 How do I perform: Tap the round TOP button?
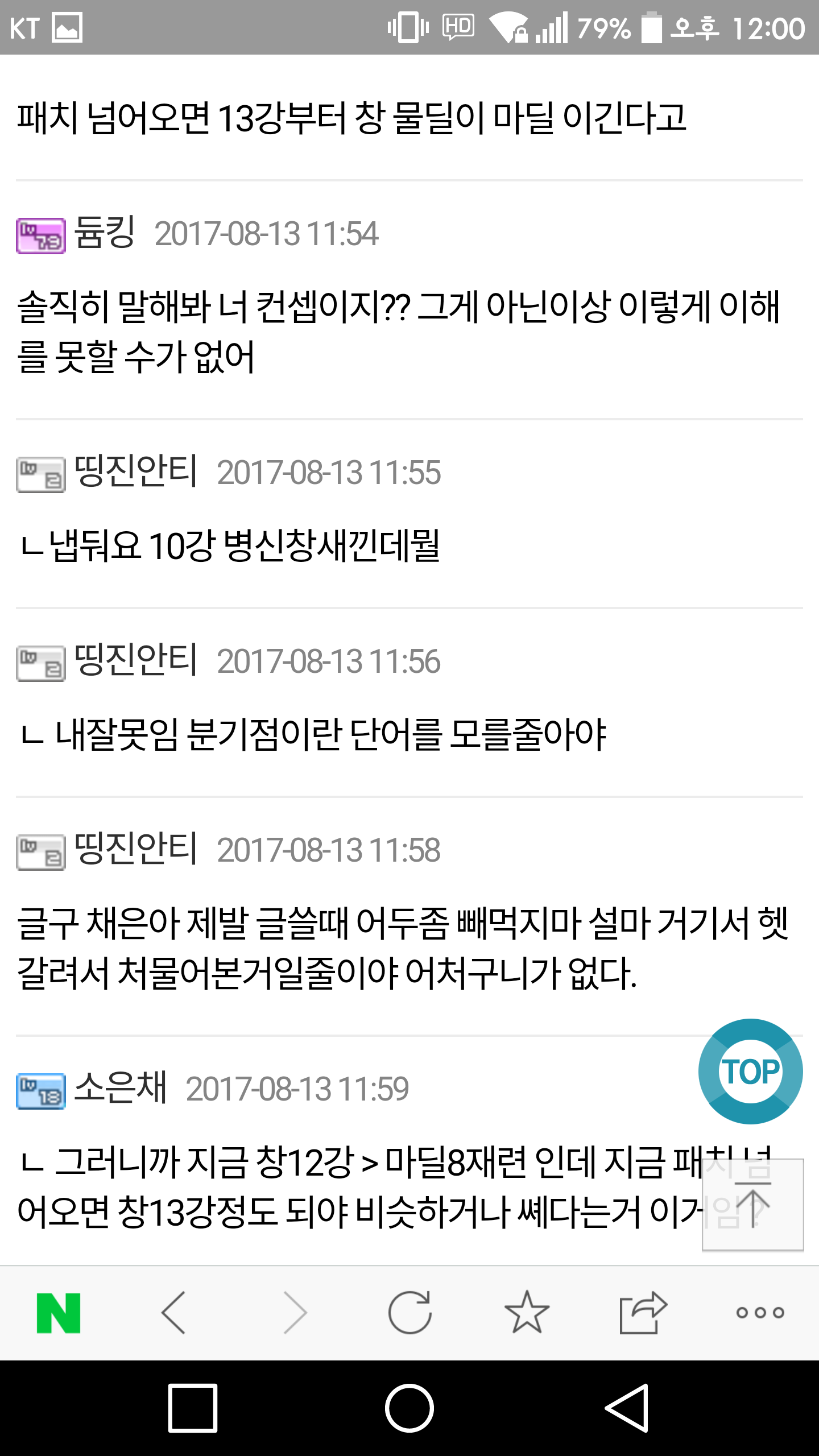[750, 1072]
